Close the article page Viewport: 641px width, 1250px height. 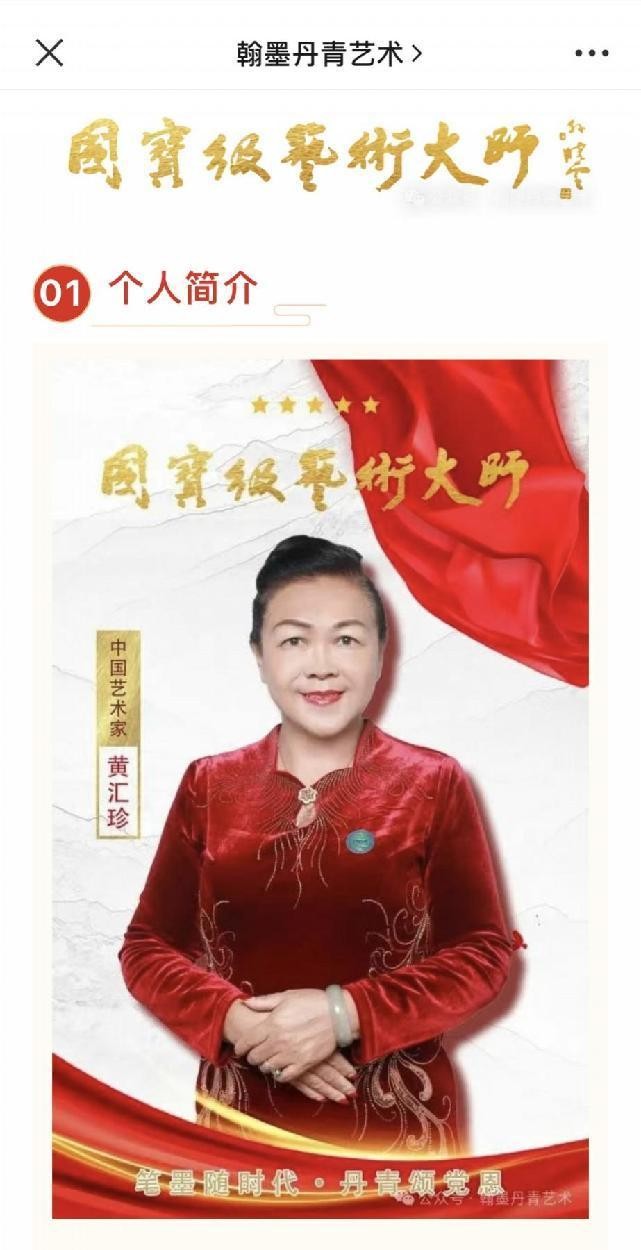click(49, 53)
